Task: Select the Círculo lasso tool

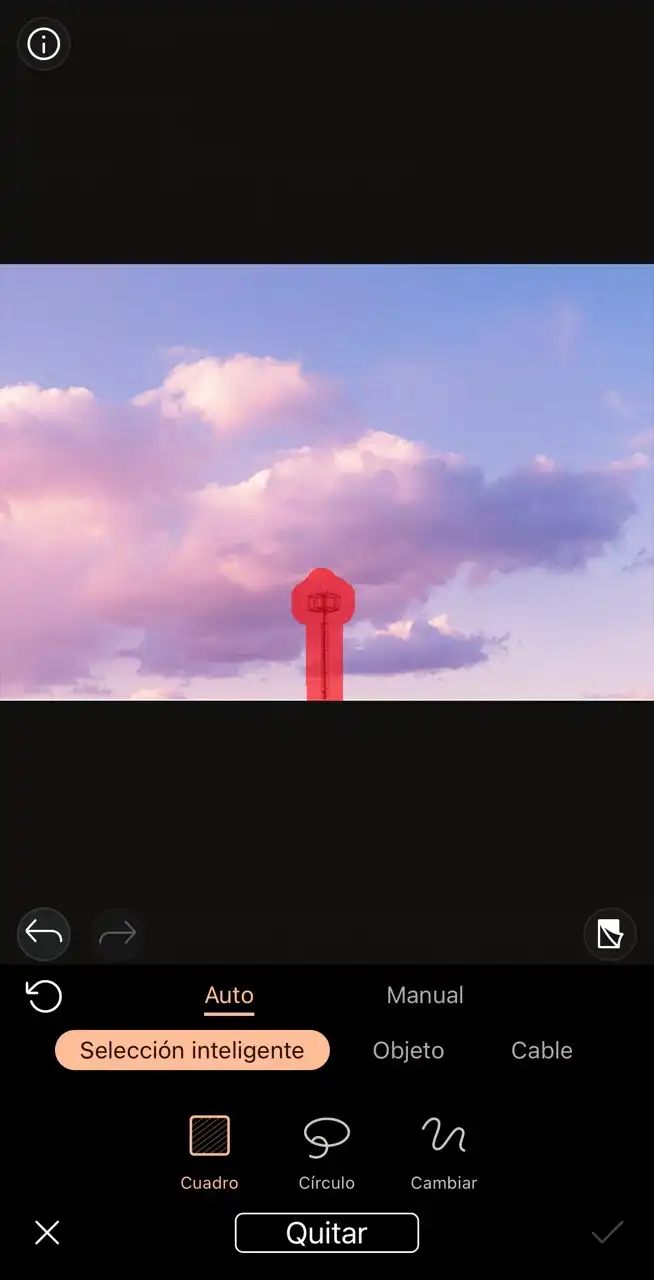Action: tap(327, 1152)
